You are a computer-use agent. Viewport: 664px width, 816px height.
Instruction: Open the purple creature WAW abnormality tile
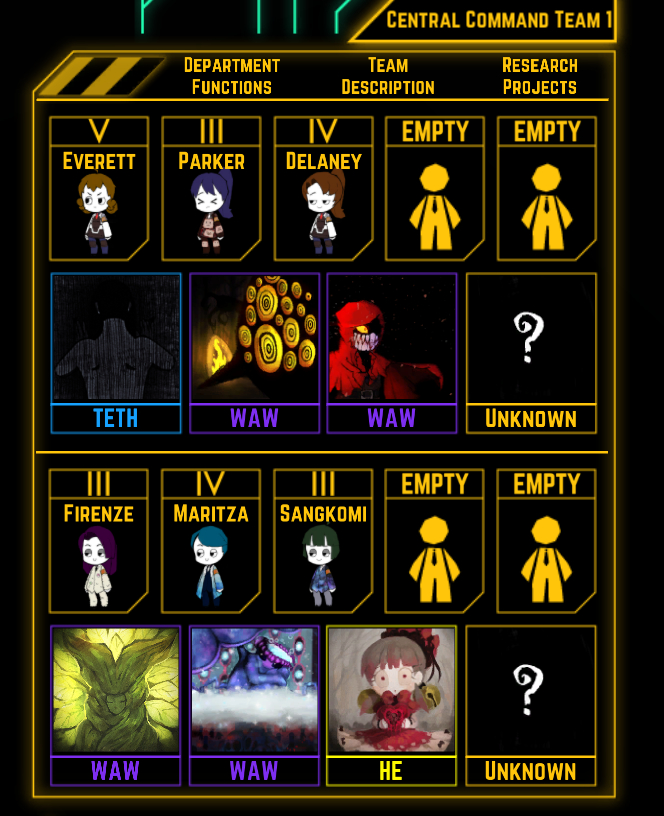coord(254,705)
